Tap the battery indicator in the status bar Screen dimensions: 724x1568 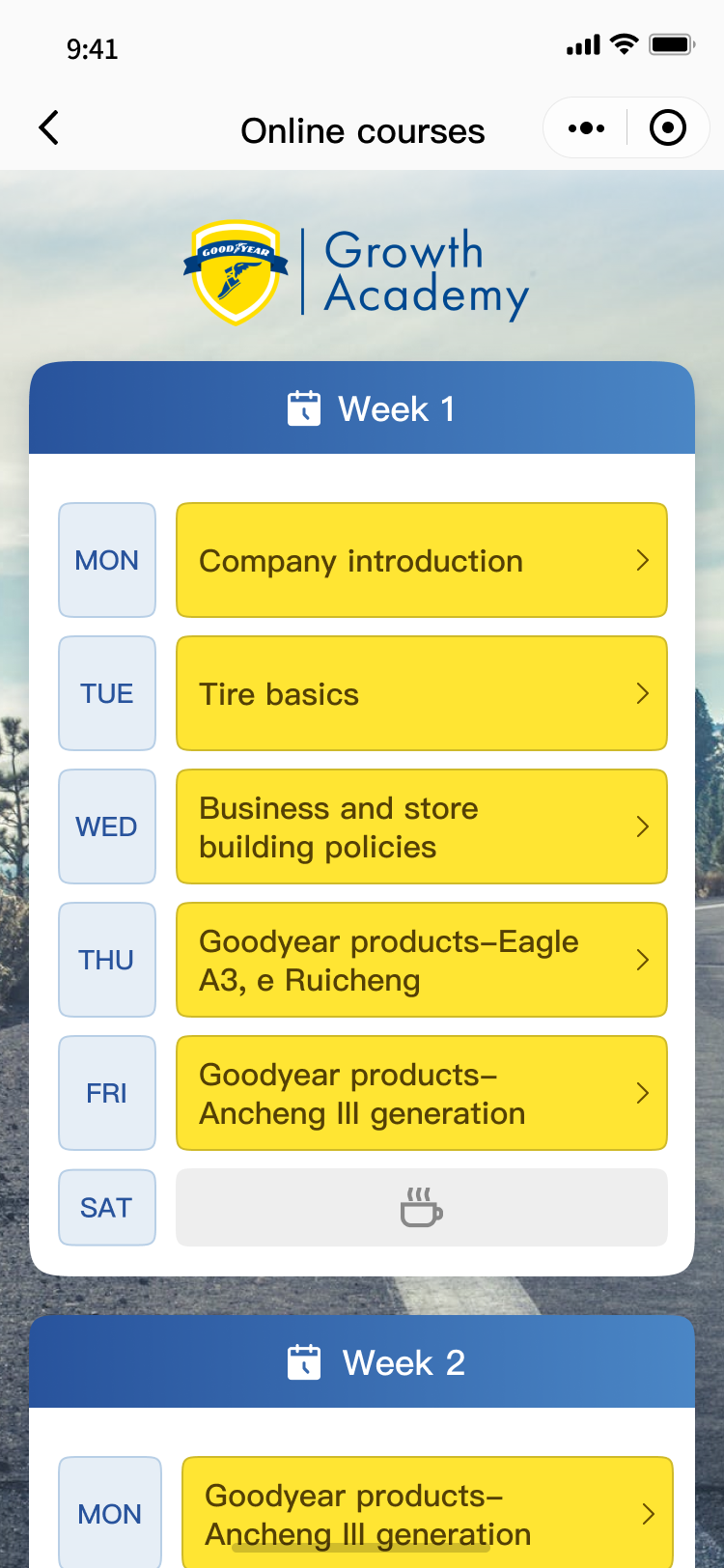[x=669, y=43]
